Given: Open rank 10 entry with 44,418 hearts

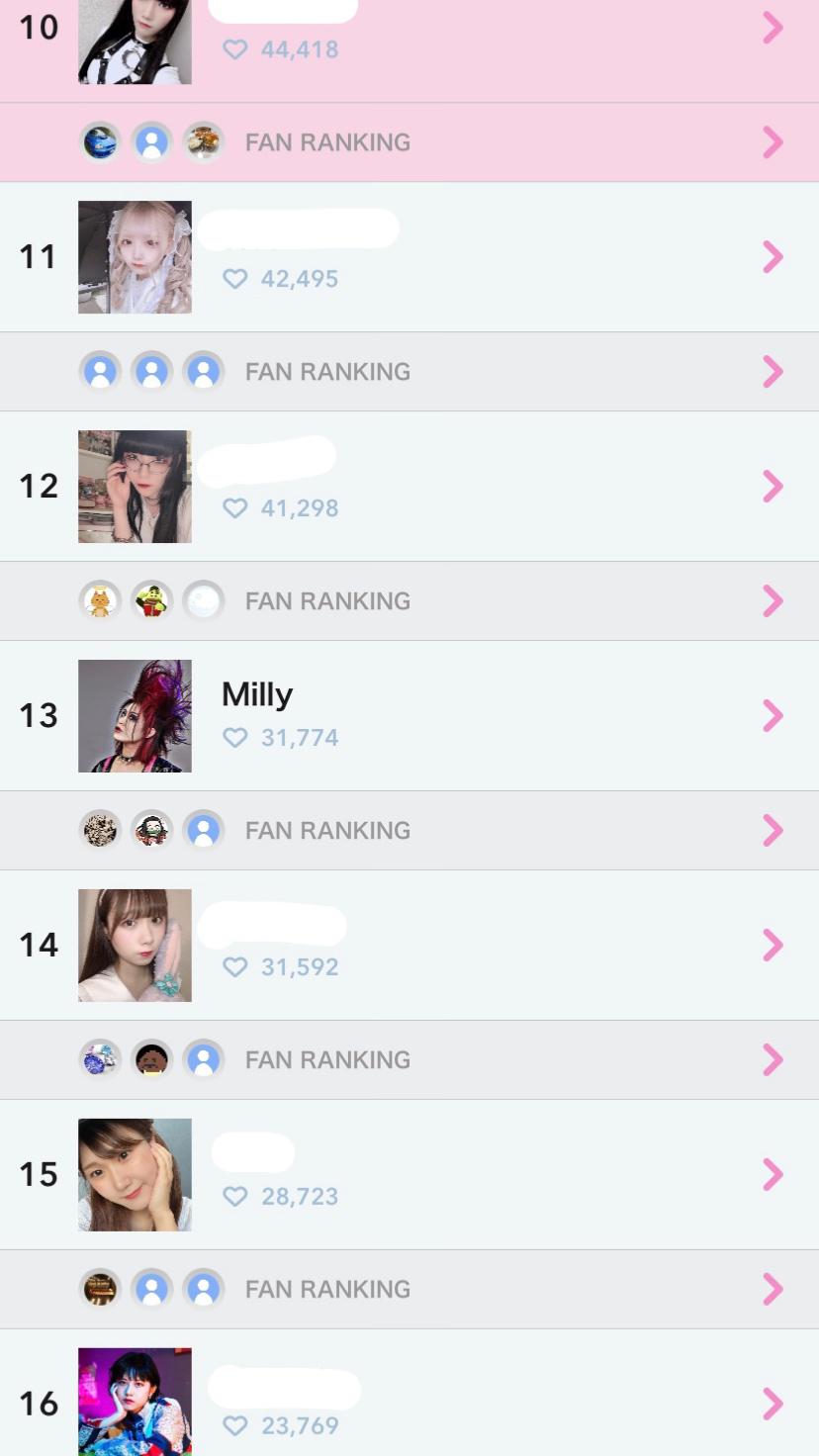Looking at the screenshot, I should pos(409,40).
